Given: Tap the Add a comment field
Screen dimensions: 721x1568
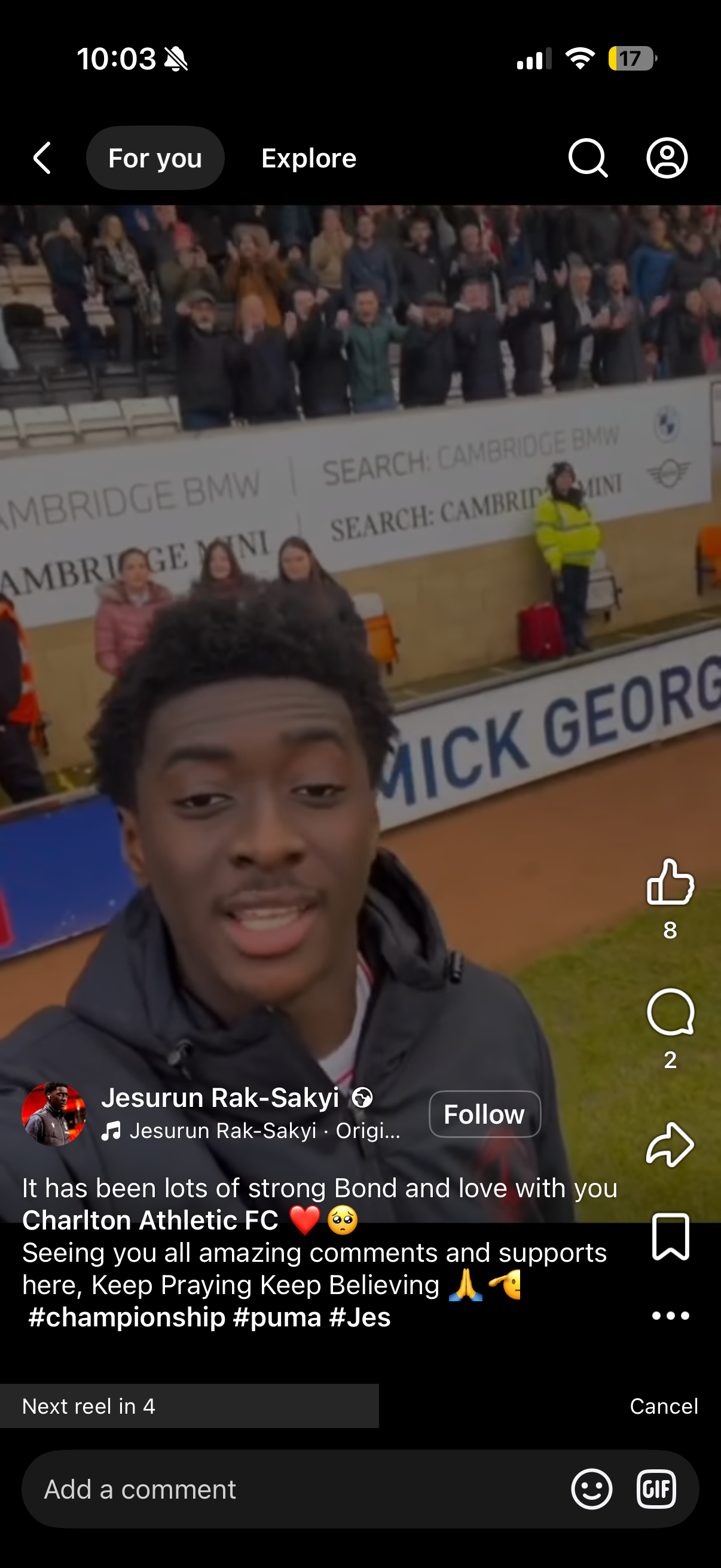Looking at the screenshot, I should [292, 1490].
